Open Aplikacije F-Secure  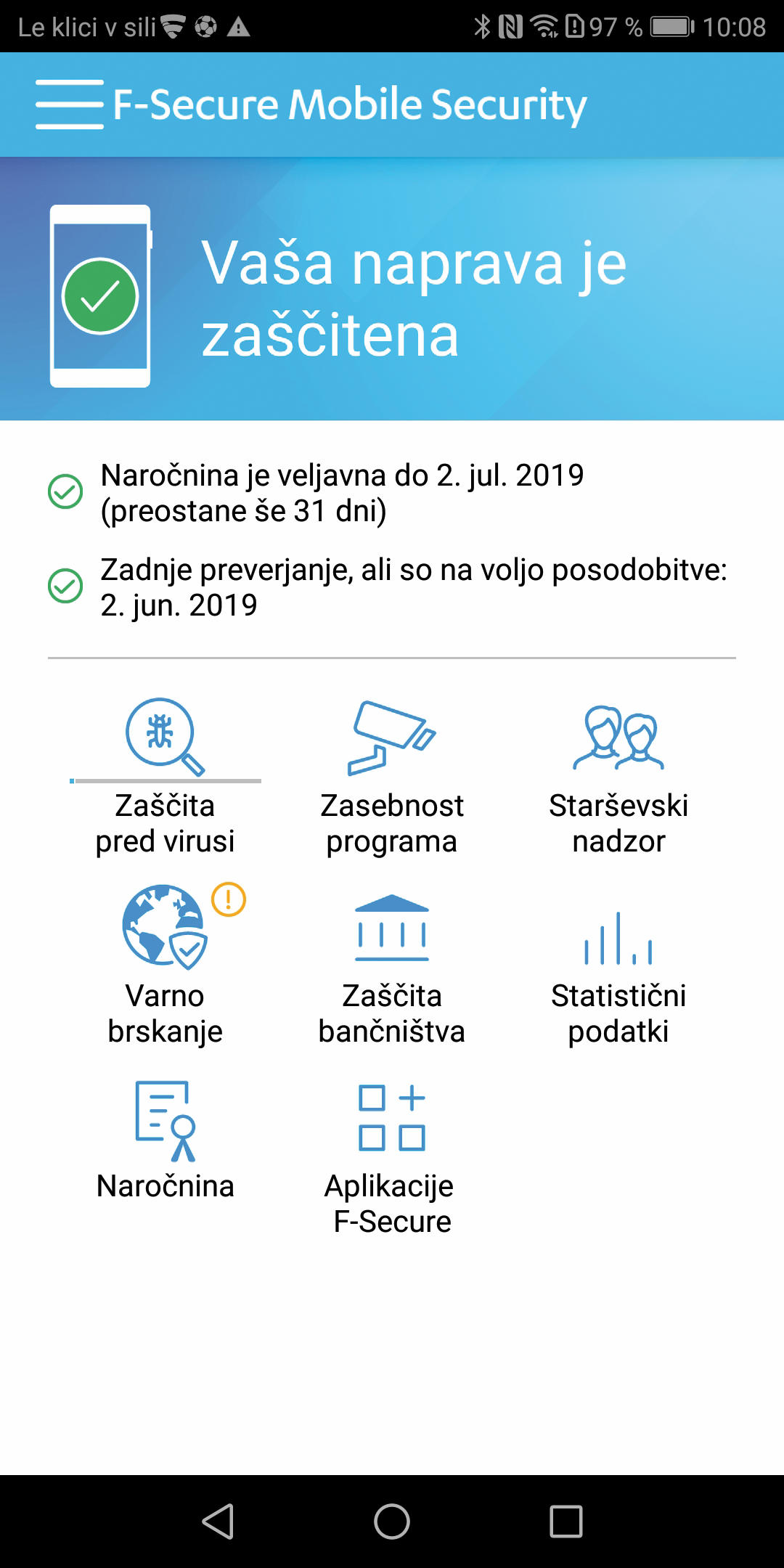click(392, 1158)
